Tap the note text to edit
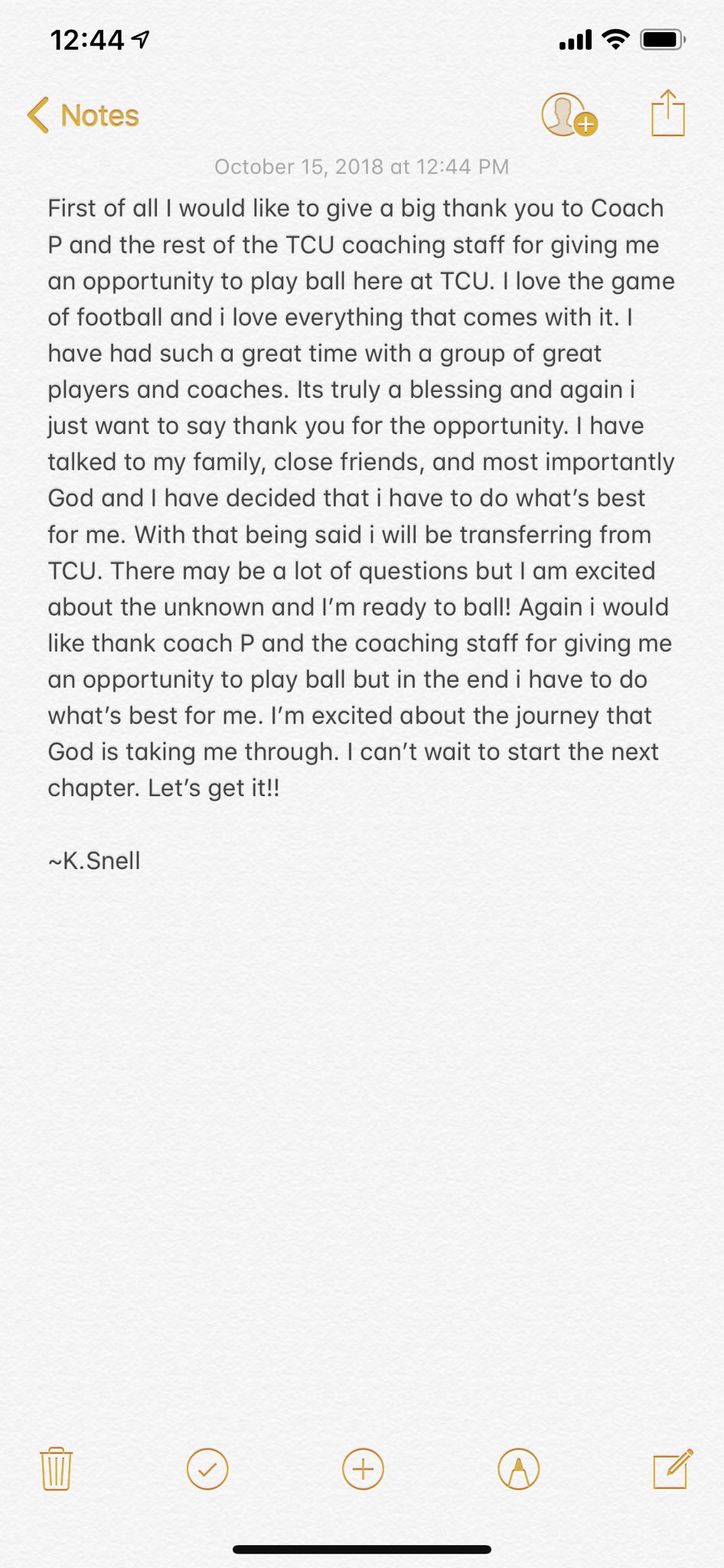 coord(360,498)
